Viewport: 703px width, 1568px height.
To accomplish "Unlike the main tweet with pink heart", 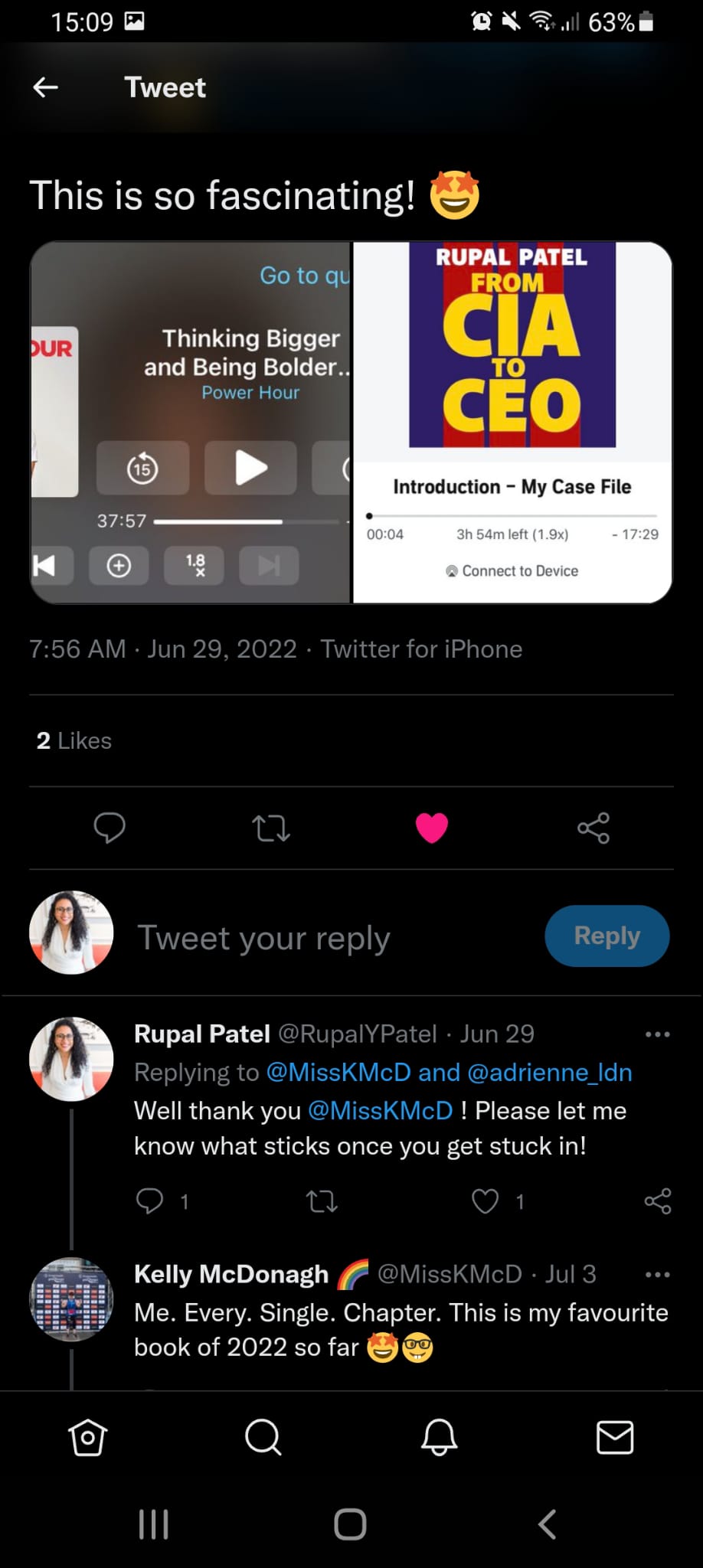I will (x=432, y=828).
